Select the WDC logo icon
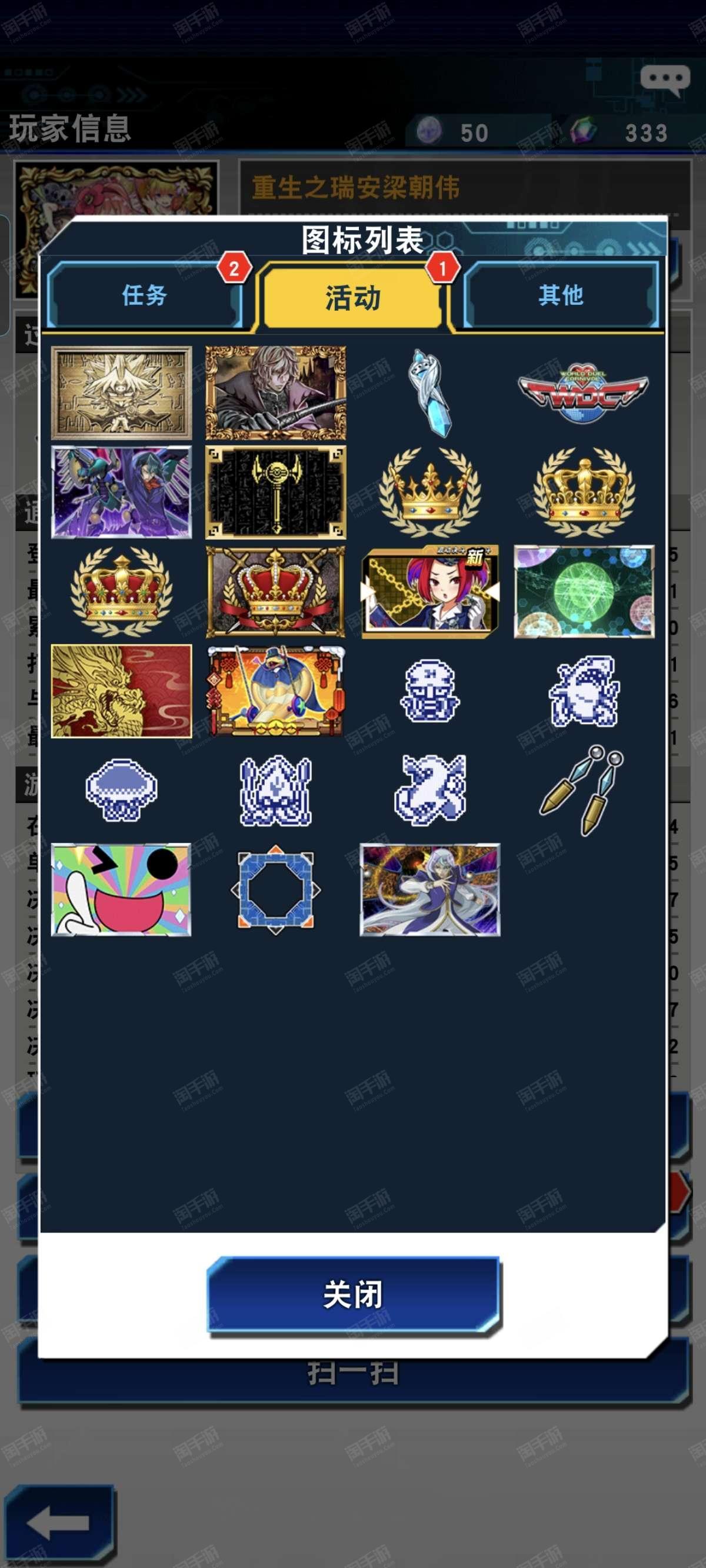 point(584,393)
